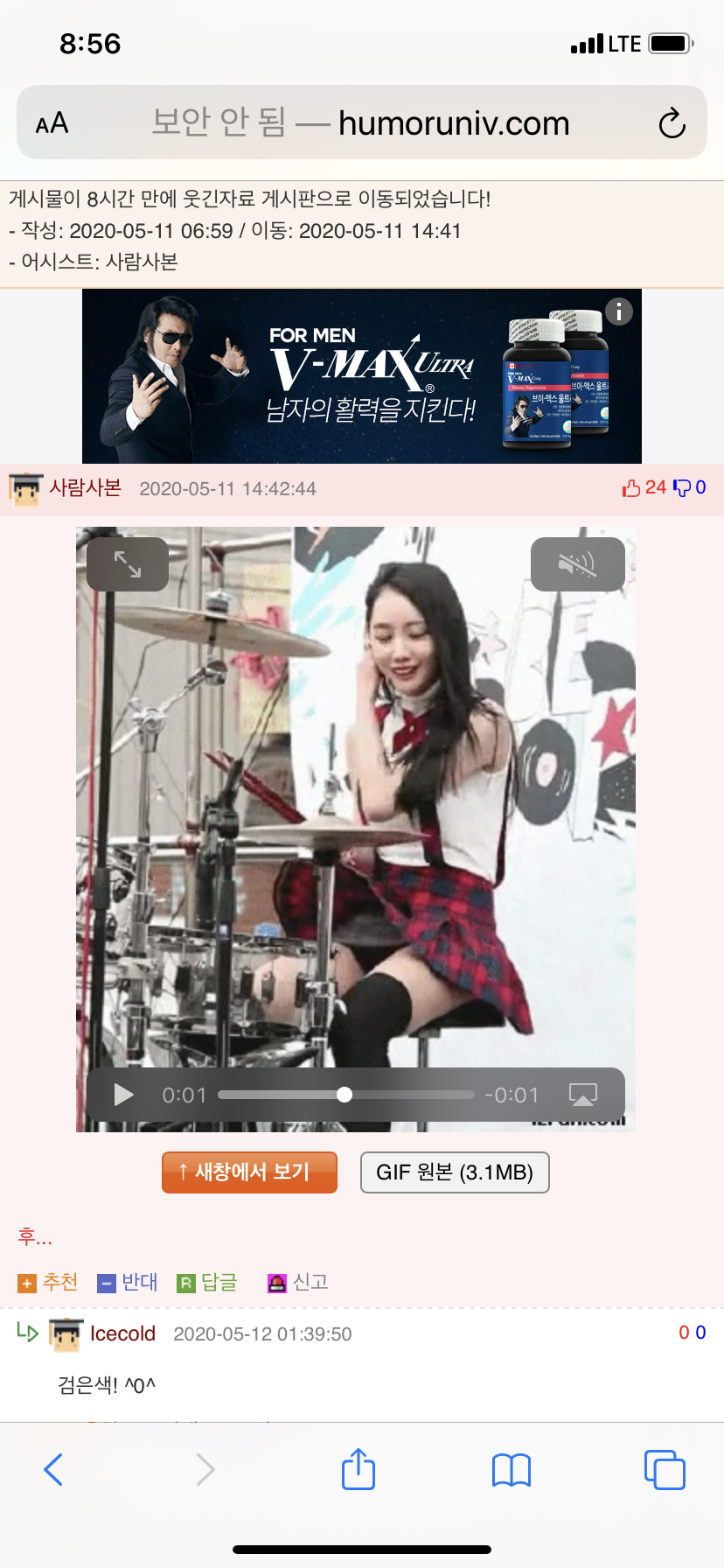The image size is (724, 1568).
Task: Toggle the video mute button
Action: (x=577, y=563)
